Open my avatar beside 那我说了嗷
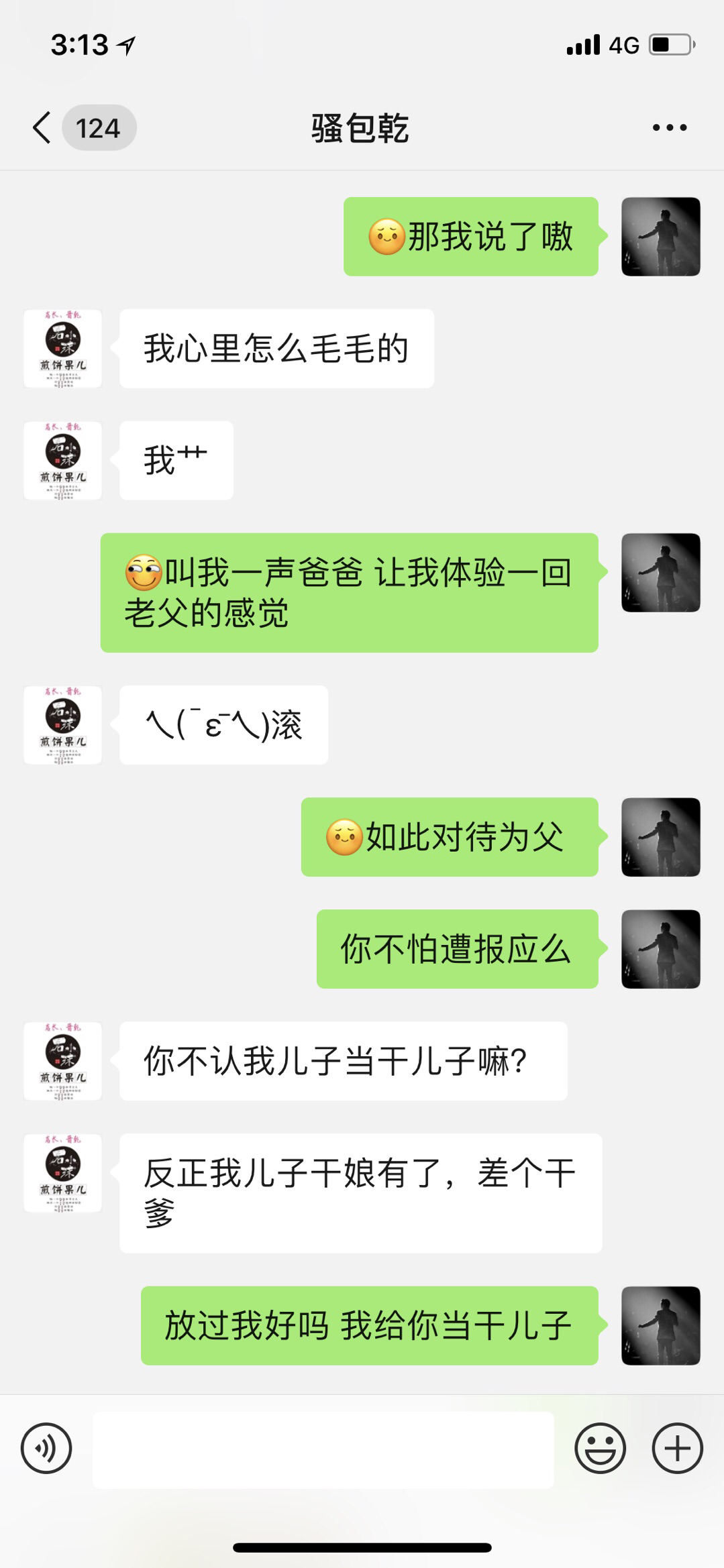724x1568 pixels. click(x=661, y=236)
